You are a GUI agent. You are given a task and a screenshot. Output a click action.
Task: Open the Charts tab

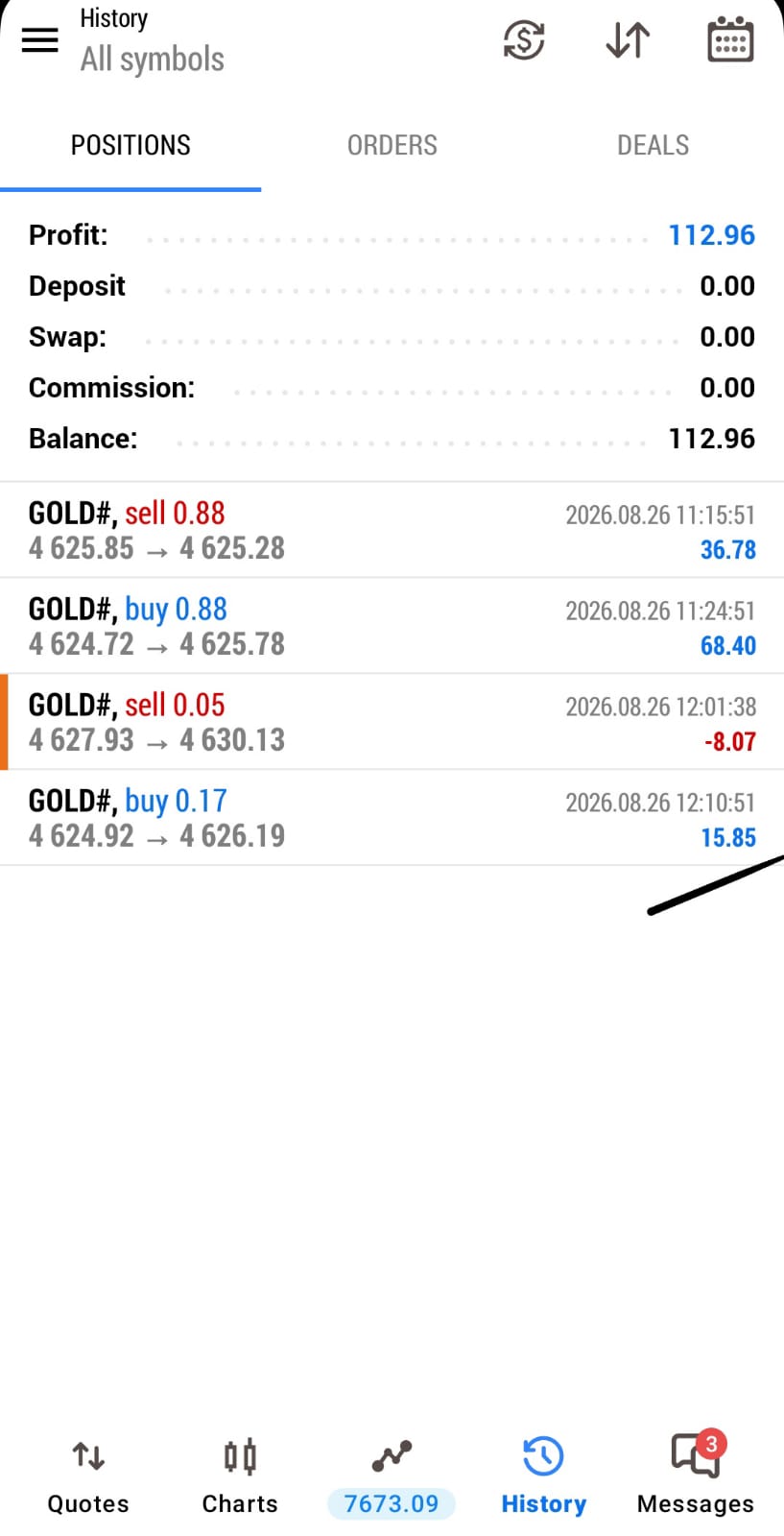[240, 1476]
